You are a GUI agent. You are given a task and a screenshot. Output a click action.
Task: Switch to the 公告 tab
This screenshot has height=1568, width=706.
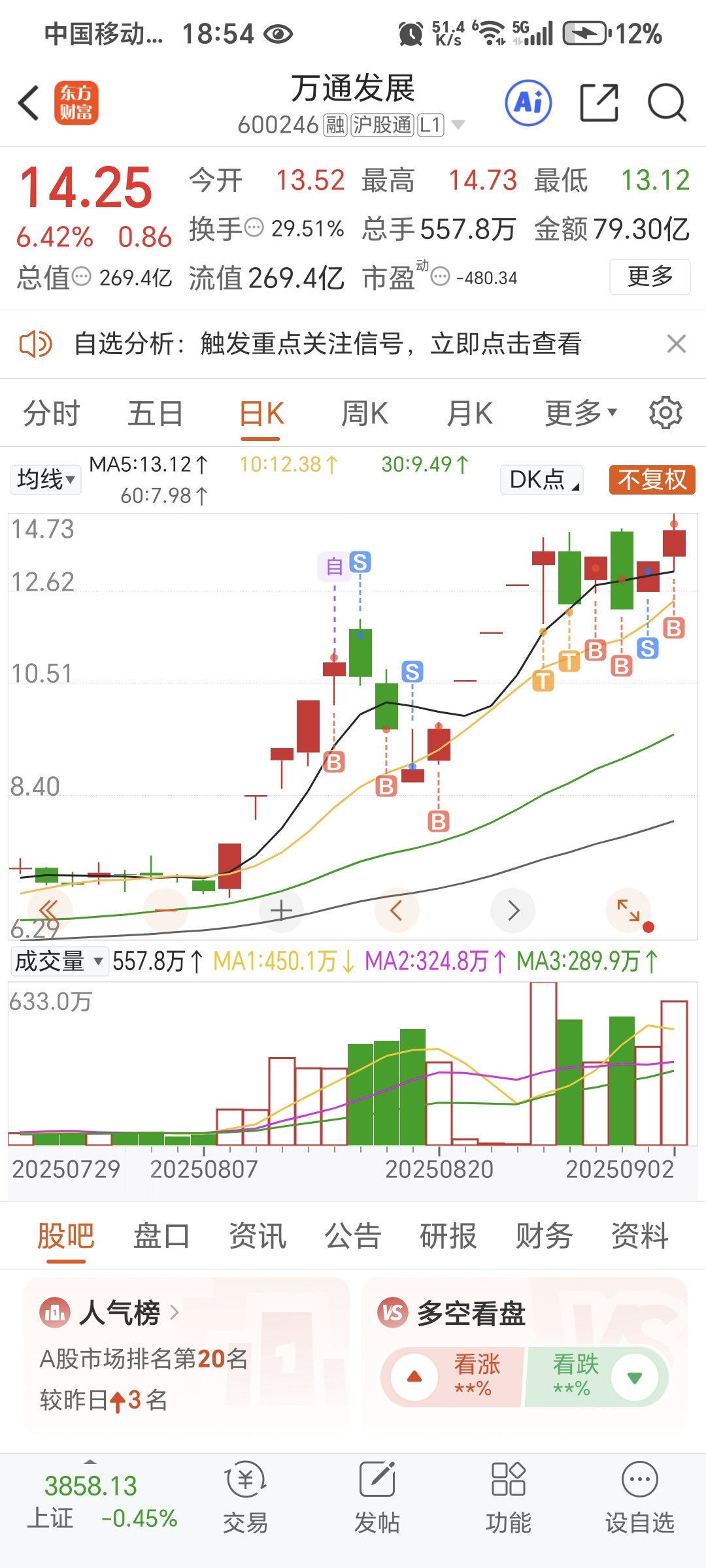click(x=353, y=1235)
